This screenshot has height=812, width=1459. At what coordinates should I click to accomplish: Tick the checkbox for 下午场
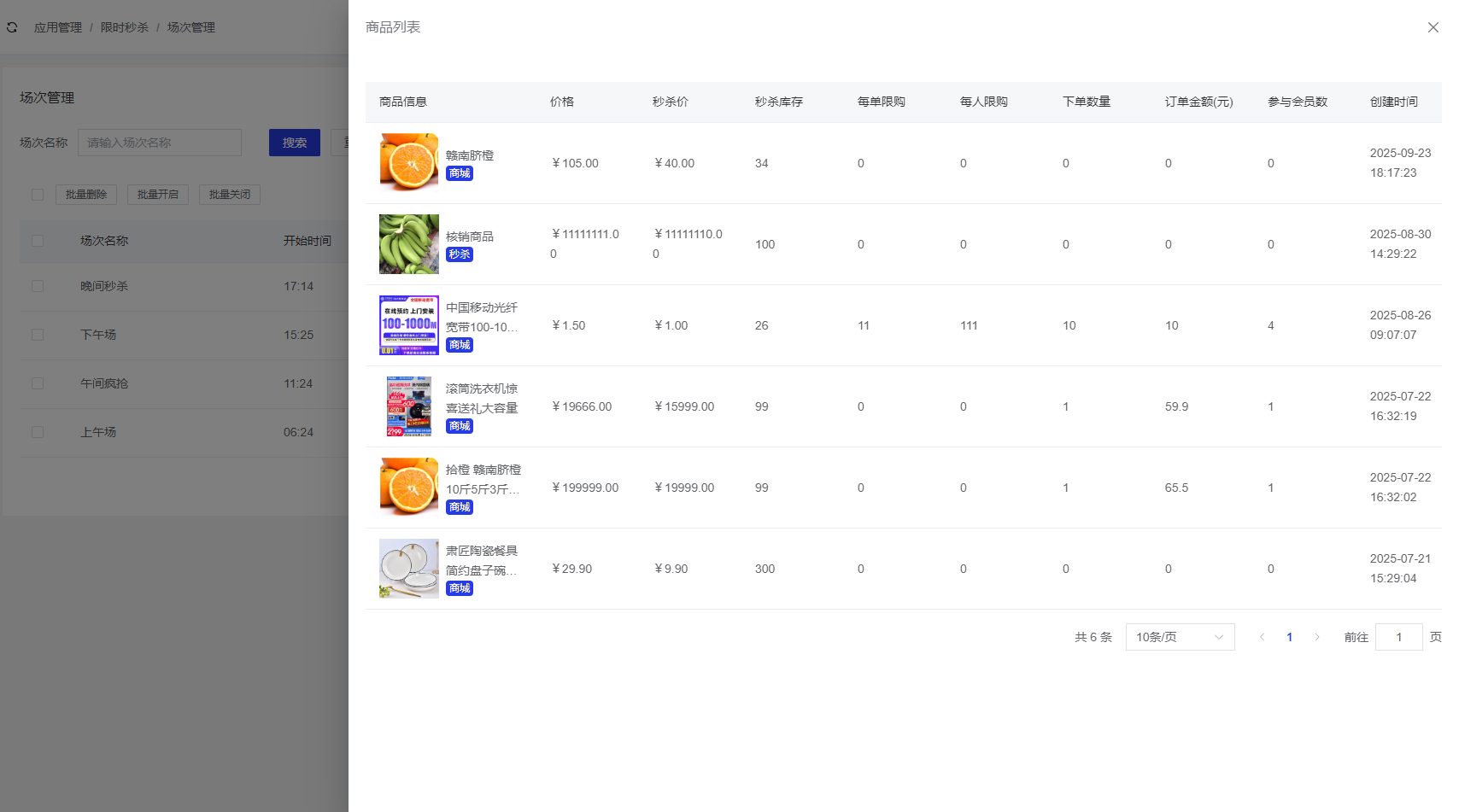click(x=38, y=335)
